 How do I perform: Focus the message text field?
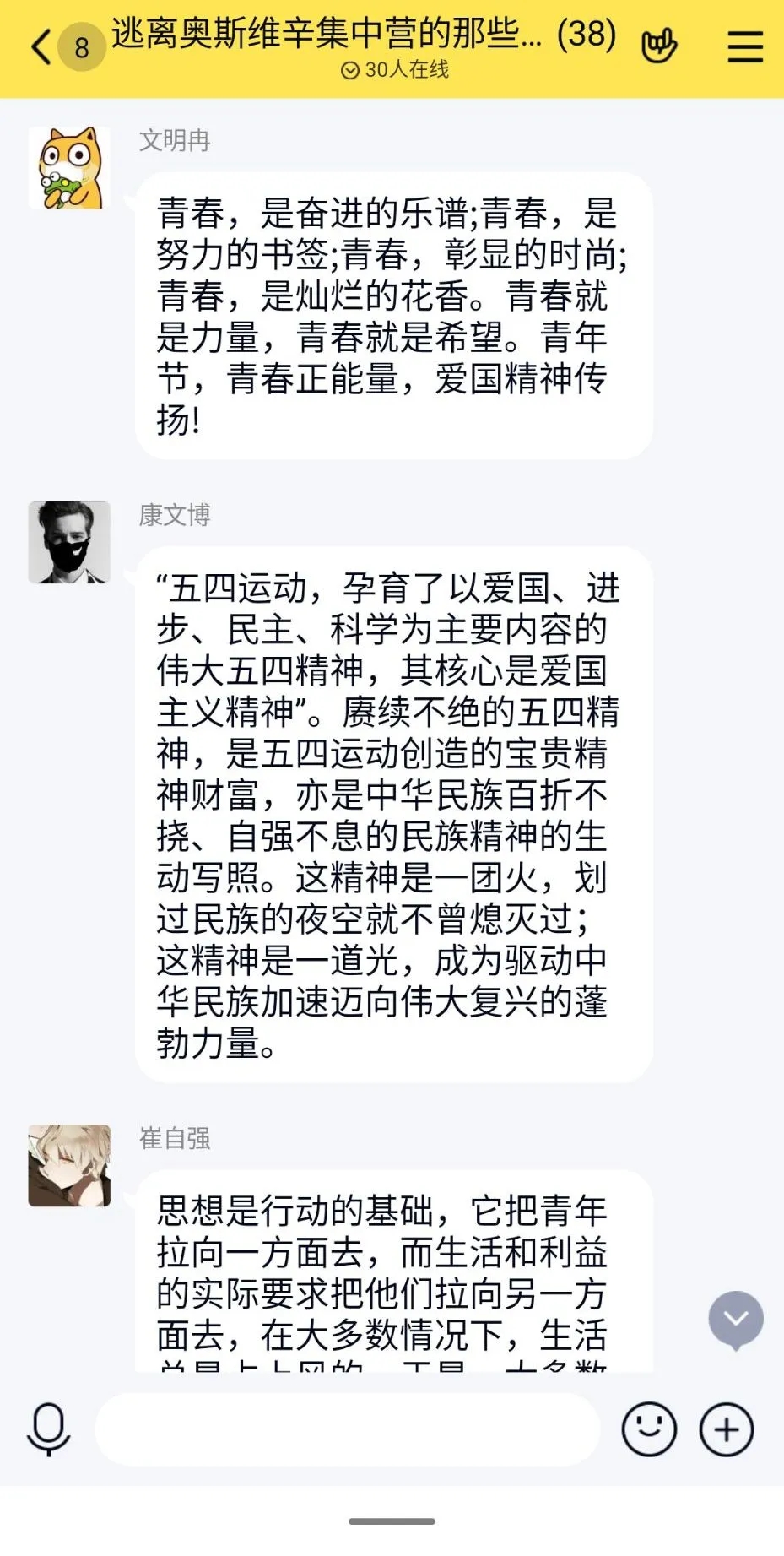click(347, 1429)
